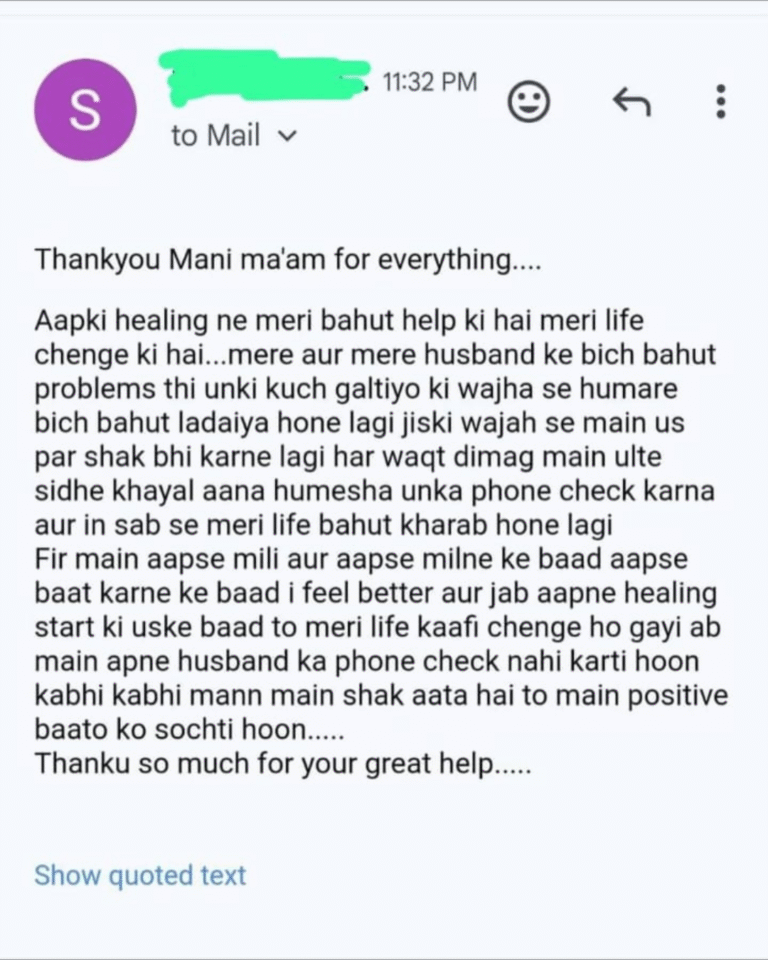Screen dimensions: 768x960
Task: Add an emoji reaction to this email
Action: point(528,101)
